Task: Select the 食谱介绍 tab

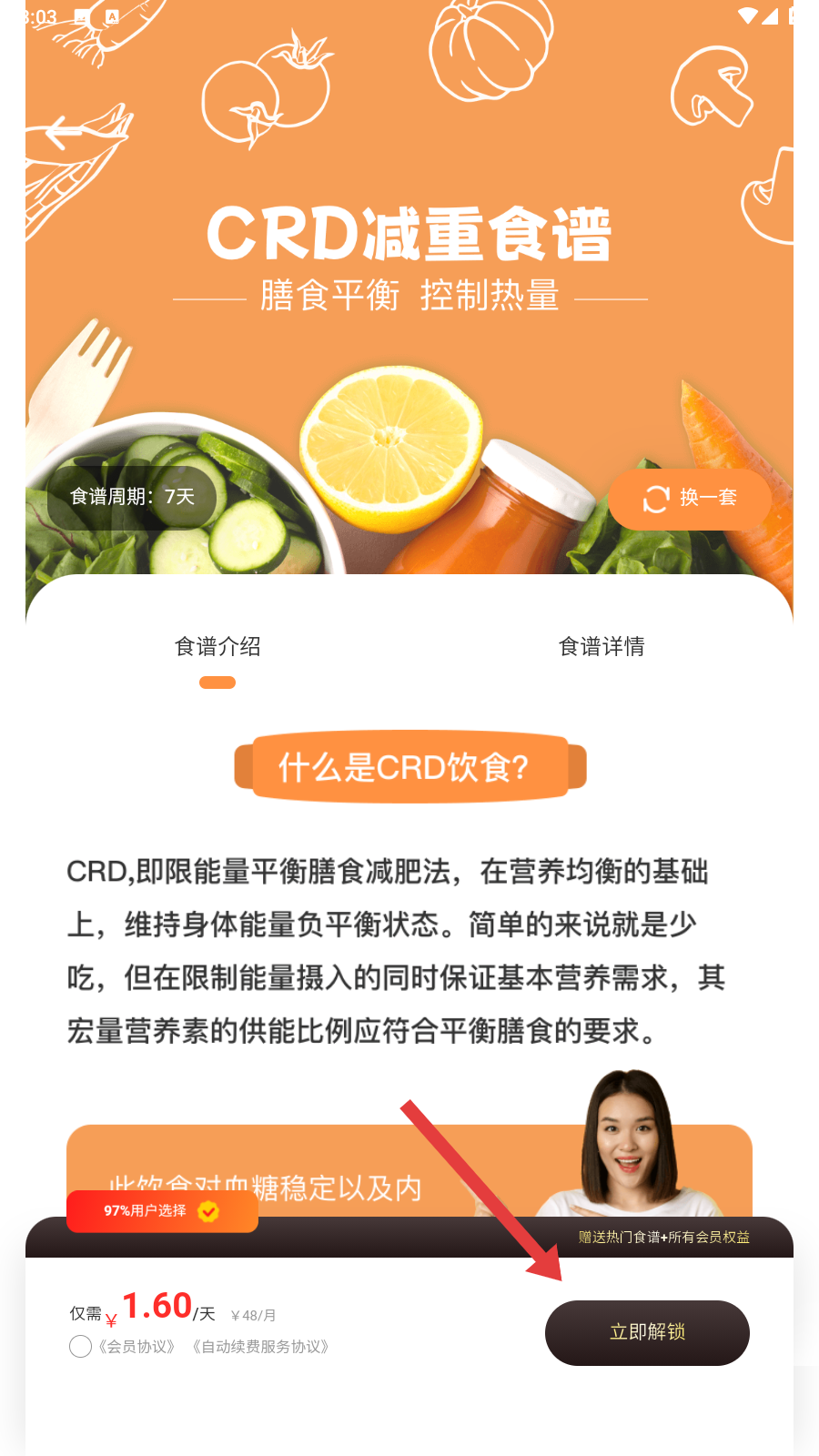Action: pyautogui.click(x=217, y=647)
